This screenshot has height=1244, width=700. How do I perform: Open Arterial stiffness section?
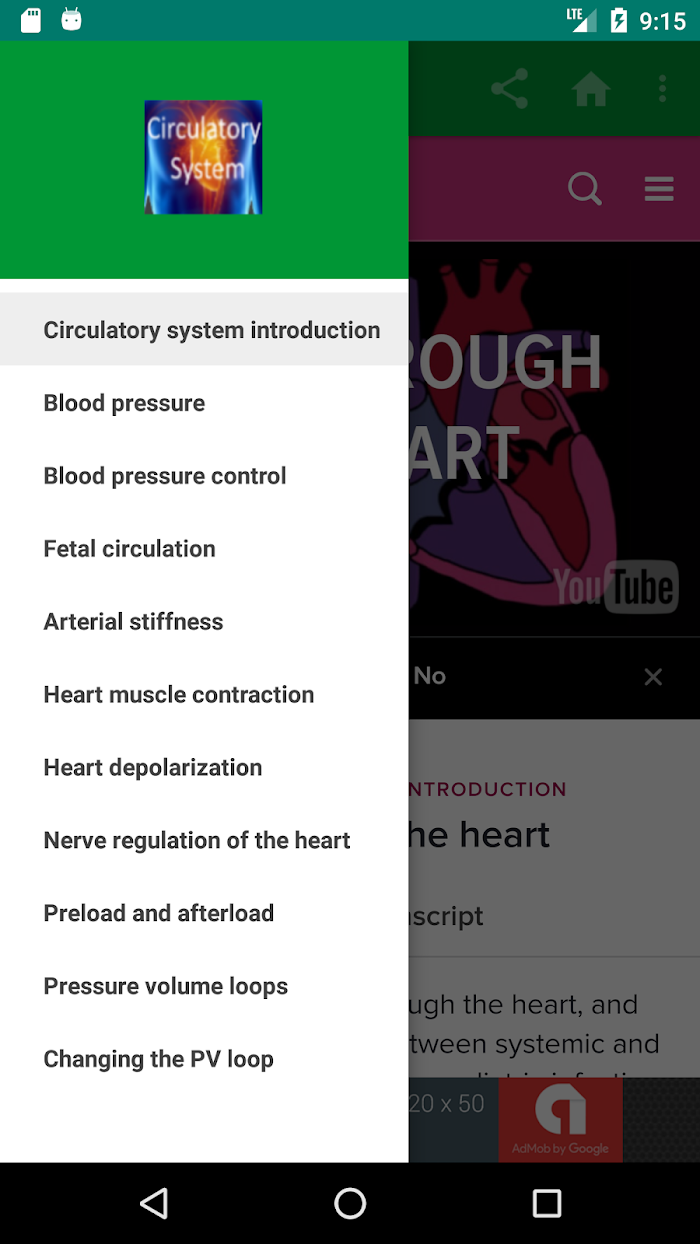coord(133,622)
